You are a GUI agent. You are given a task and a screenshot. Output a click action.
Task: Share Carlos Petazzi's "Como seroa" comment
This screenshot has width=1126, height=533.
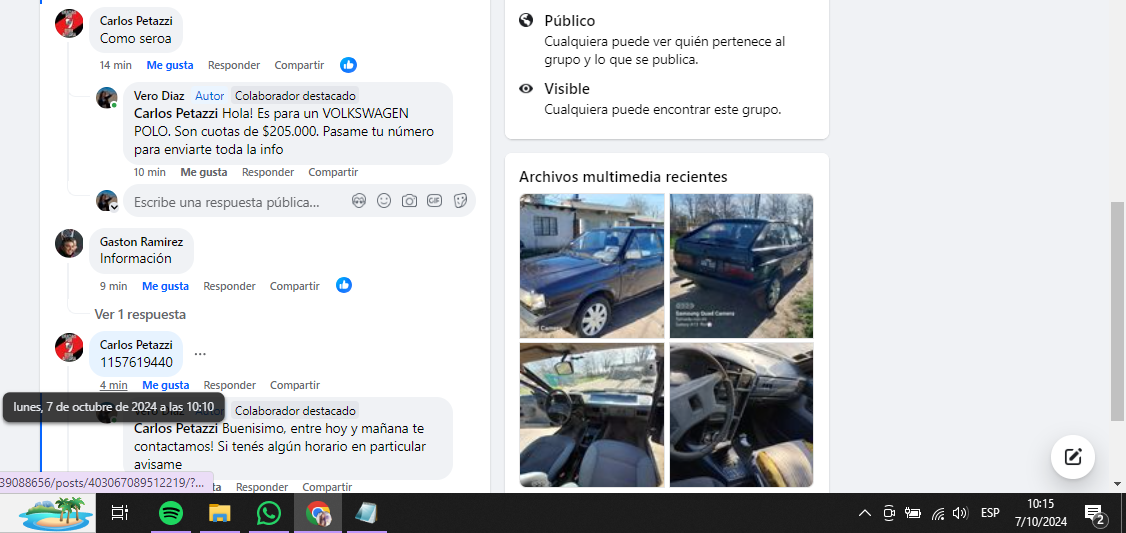point(299,65)
